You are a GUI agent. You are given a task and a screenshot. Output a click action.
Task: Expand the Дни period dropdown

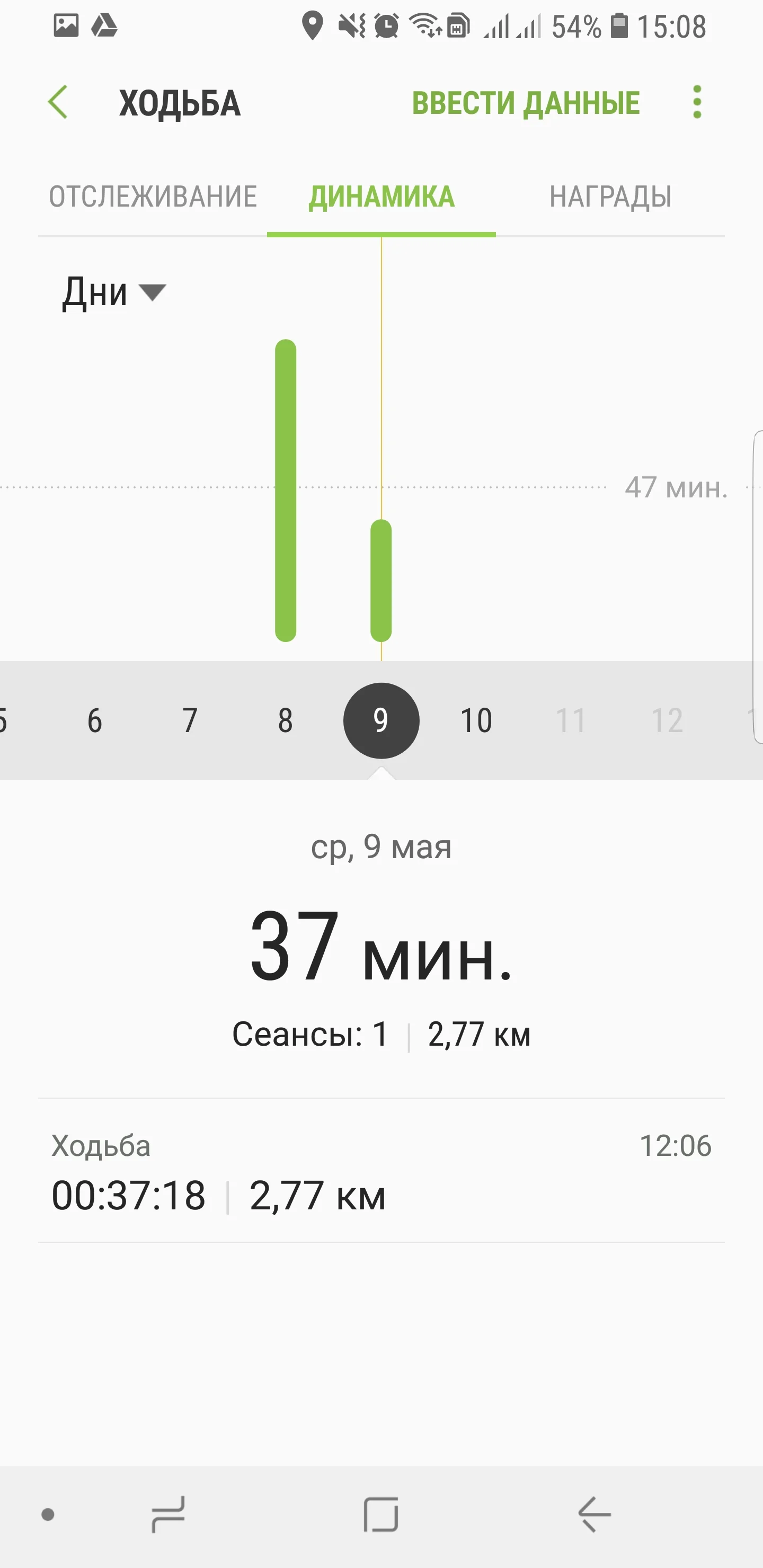point(114,293)
